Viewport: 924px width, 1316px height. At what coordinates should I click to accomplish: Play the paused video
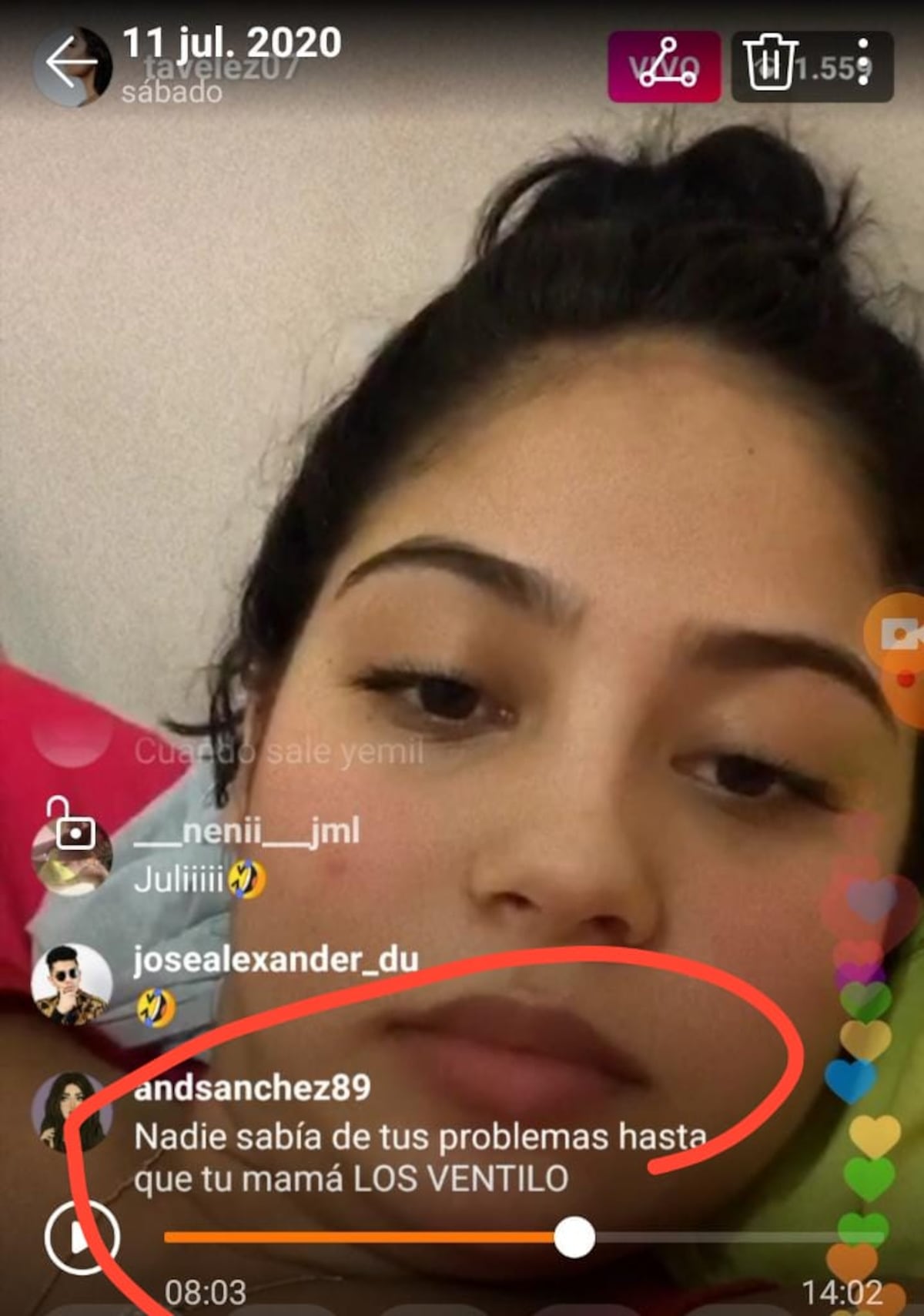[x=81, y=1237]
